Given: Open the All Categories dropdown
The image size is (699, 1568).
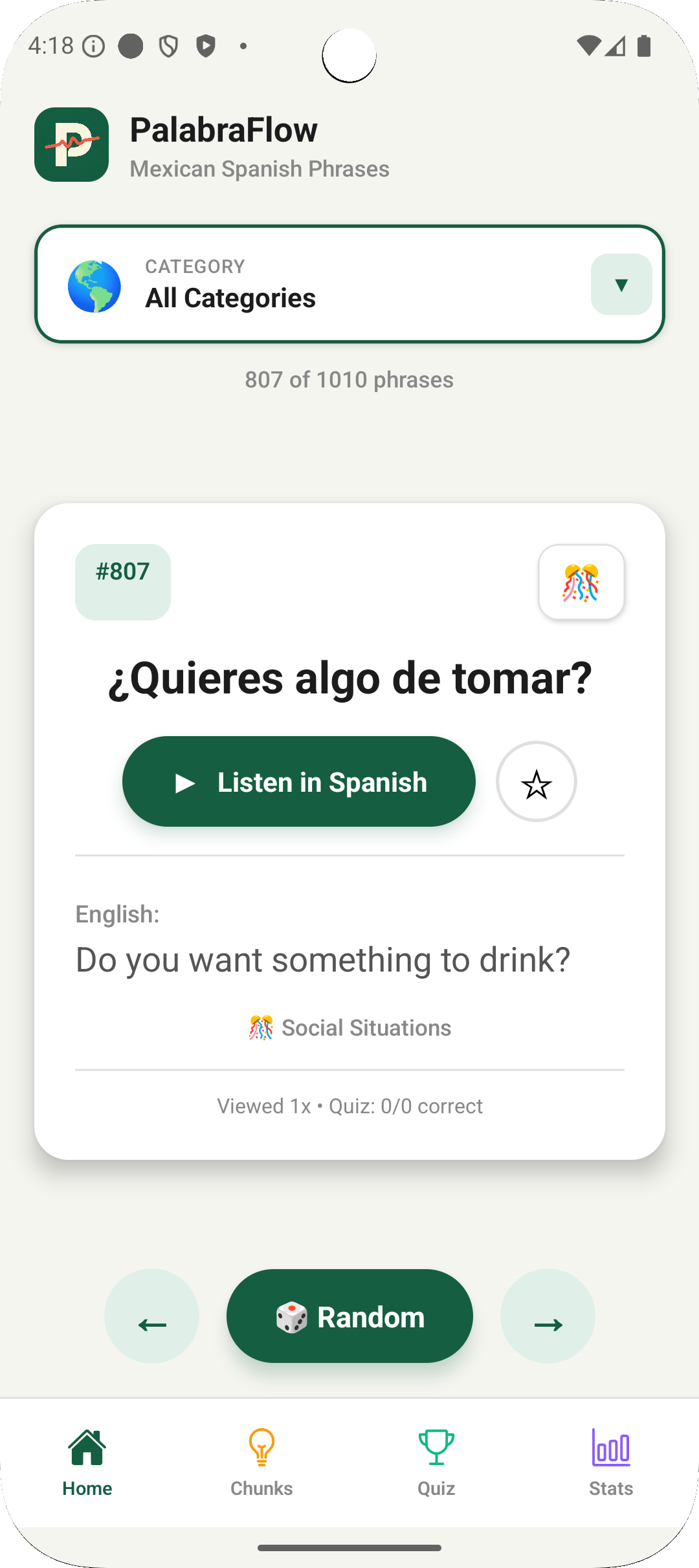Looking at the screenshot, I should coord(349,283).
